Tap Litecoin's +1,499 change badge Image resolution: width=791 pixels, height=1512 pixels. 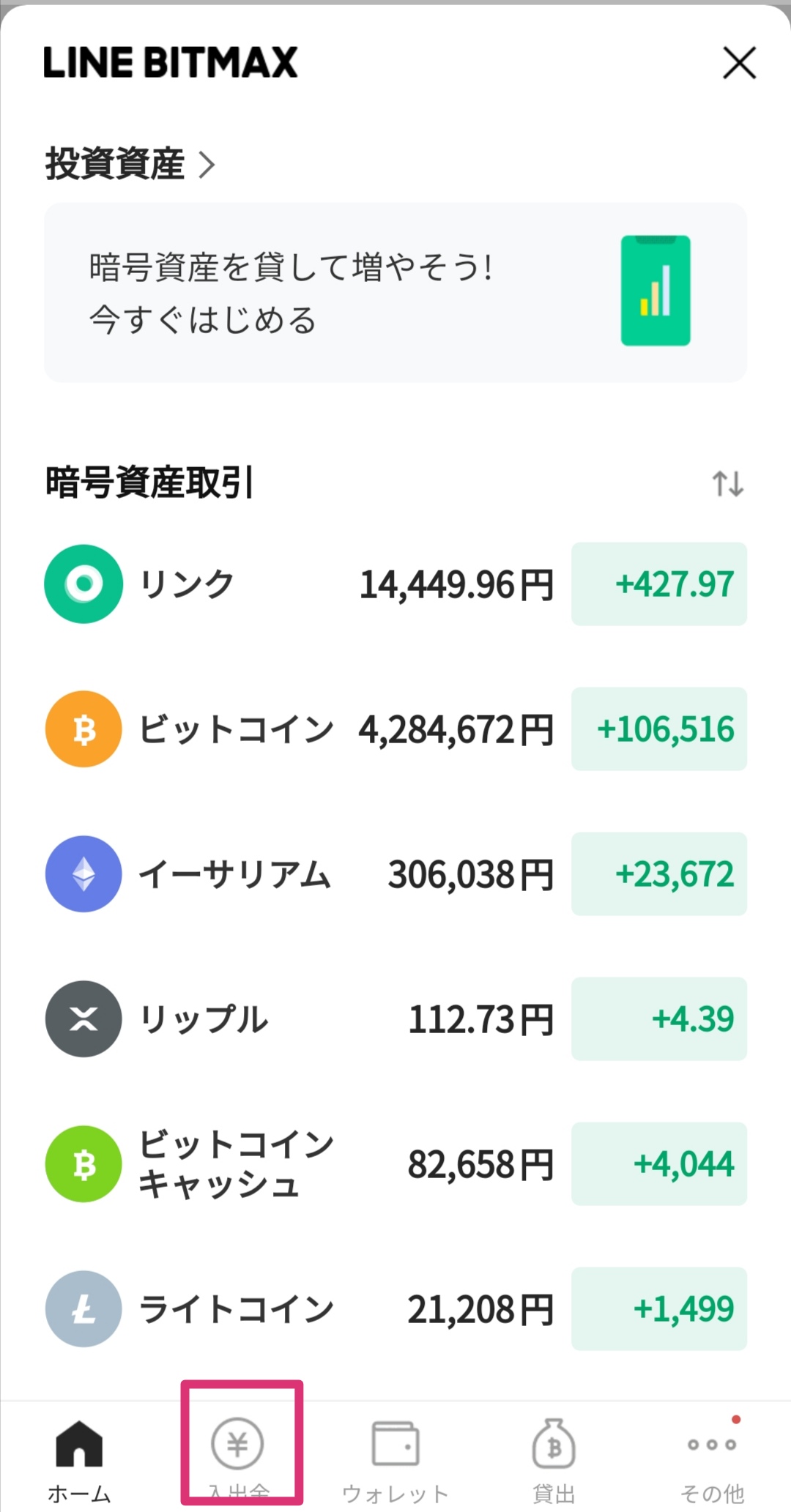point(658,1309)
